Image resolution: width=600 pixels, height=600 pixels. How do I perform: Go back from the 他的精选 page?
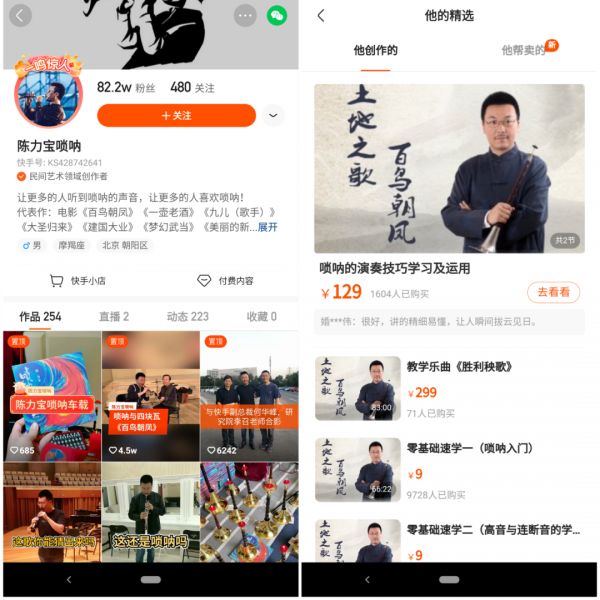coord(321,16)
